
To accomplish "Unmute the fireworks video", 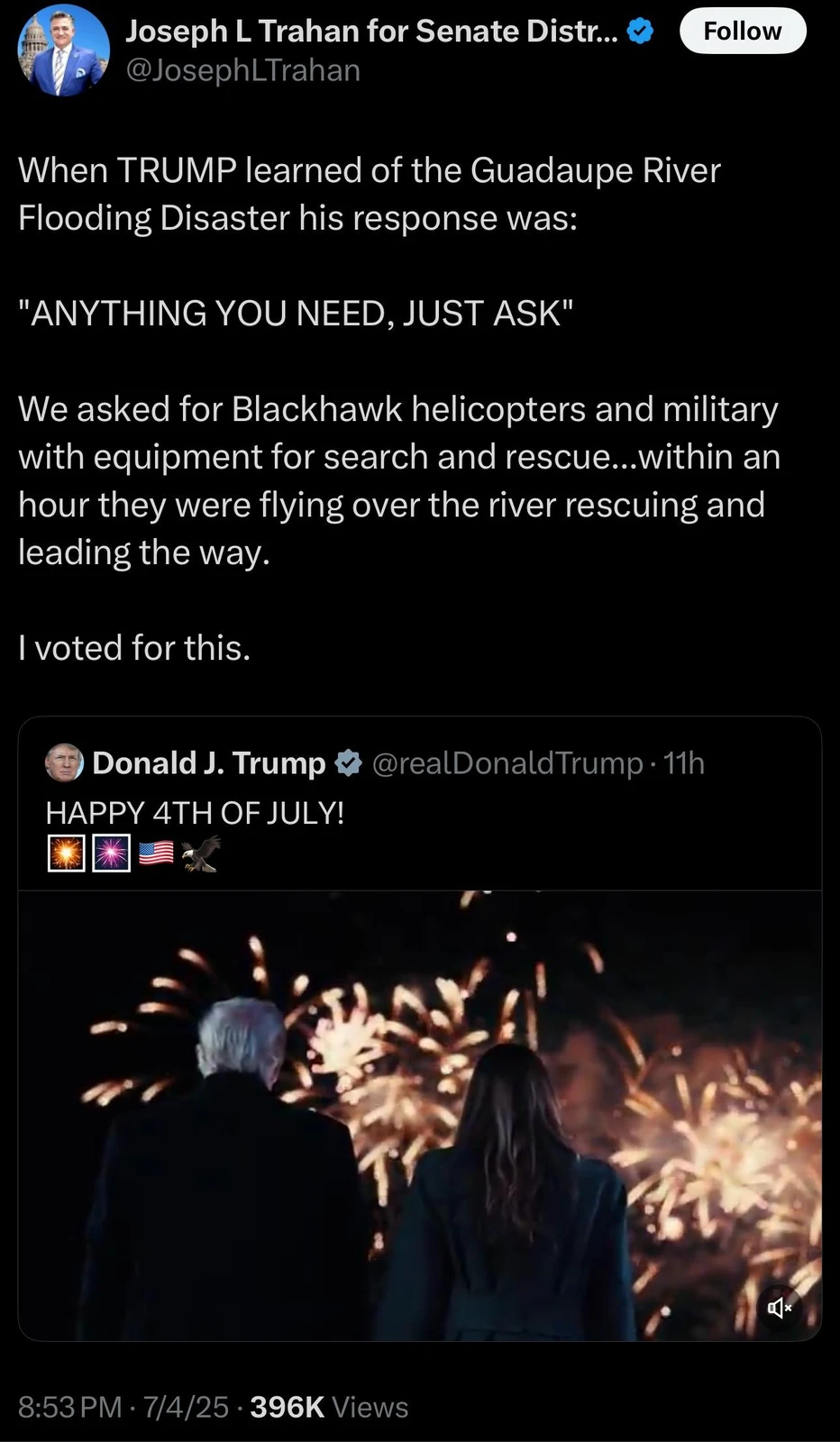I will (779, 1307).
